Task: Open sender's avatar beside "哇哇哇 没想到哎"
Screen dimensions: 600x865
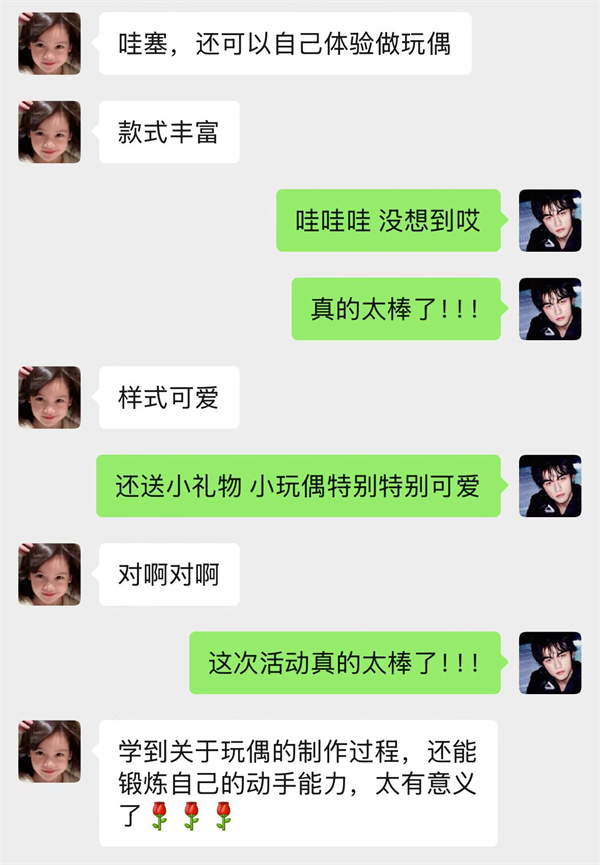Action: [550, 220]
